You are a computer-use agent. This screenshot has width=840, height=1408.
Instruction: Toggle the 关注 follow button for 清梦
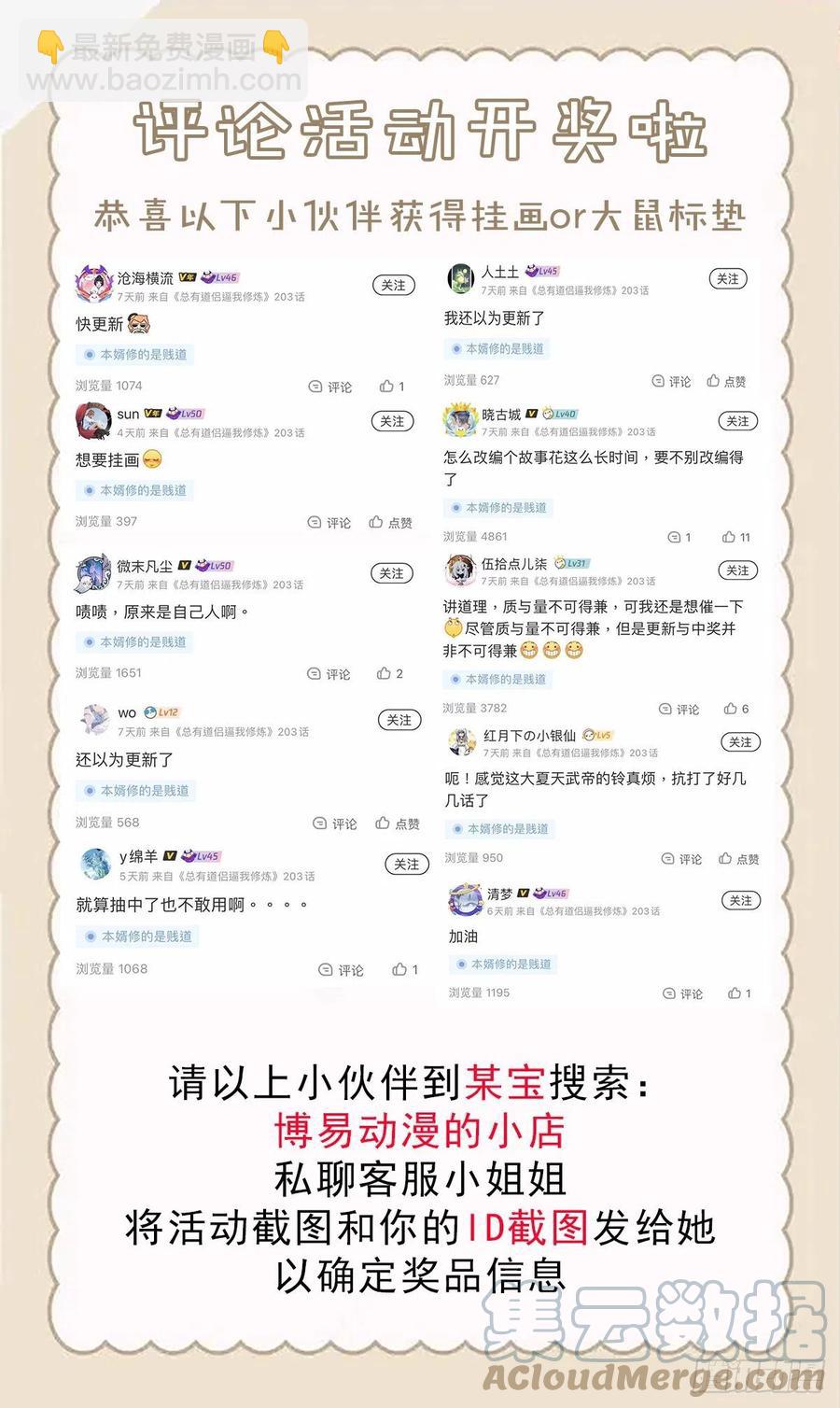[740, 901]
